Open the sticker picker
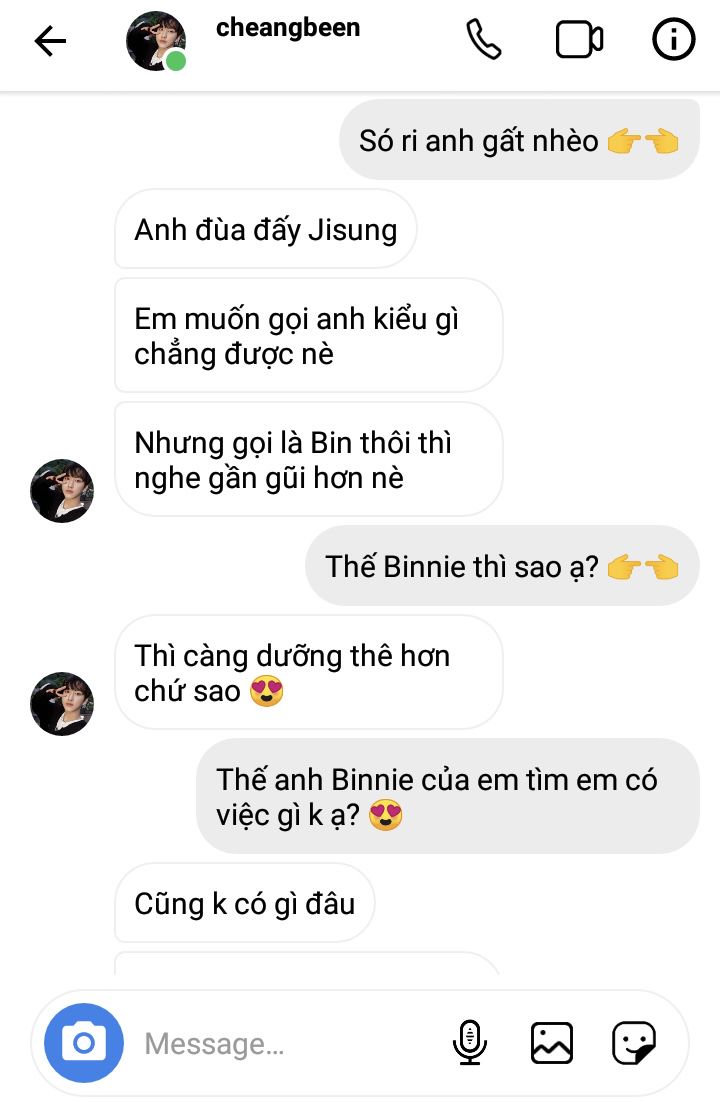The image size is (720, 1102). 634,1043
